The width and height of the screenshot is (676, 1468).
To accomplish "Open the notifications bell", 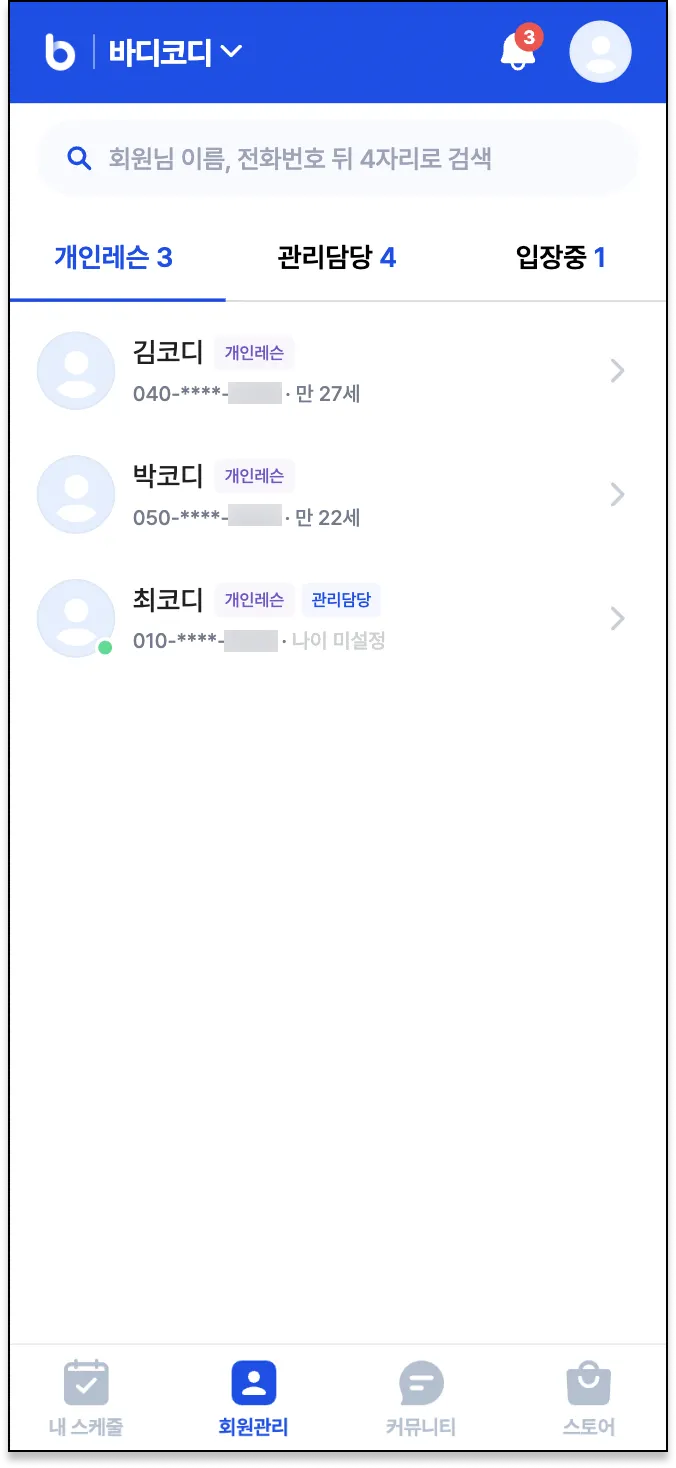I will pos(517,51).
